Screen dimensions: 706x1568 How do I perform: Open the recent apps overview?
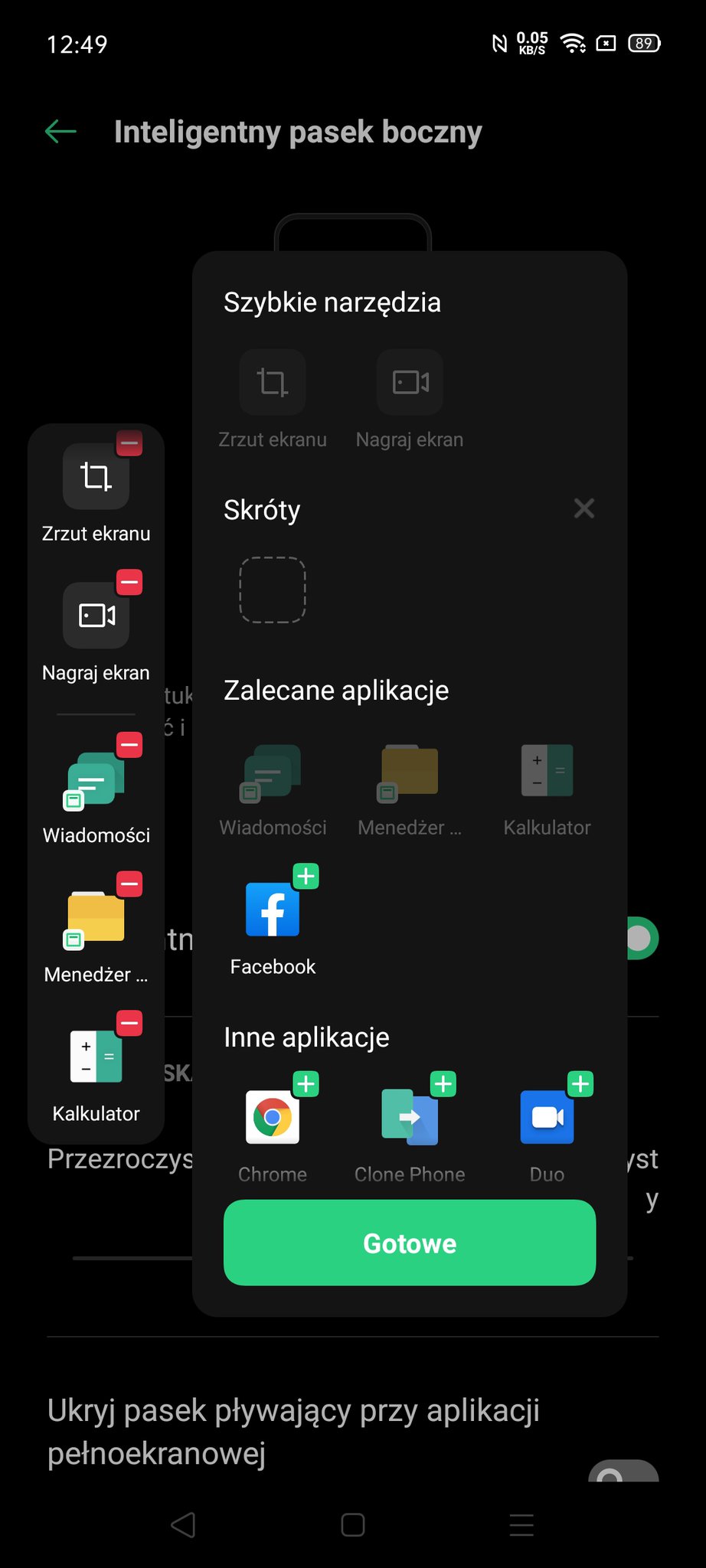point(521,1525)
